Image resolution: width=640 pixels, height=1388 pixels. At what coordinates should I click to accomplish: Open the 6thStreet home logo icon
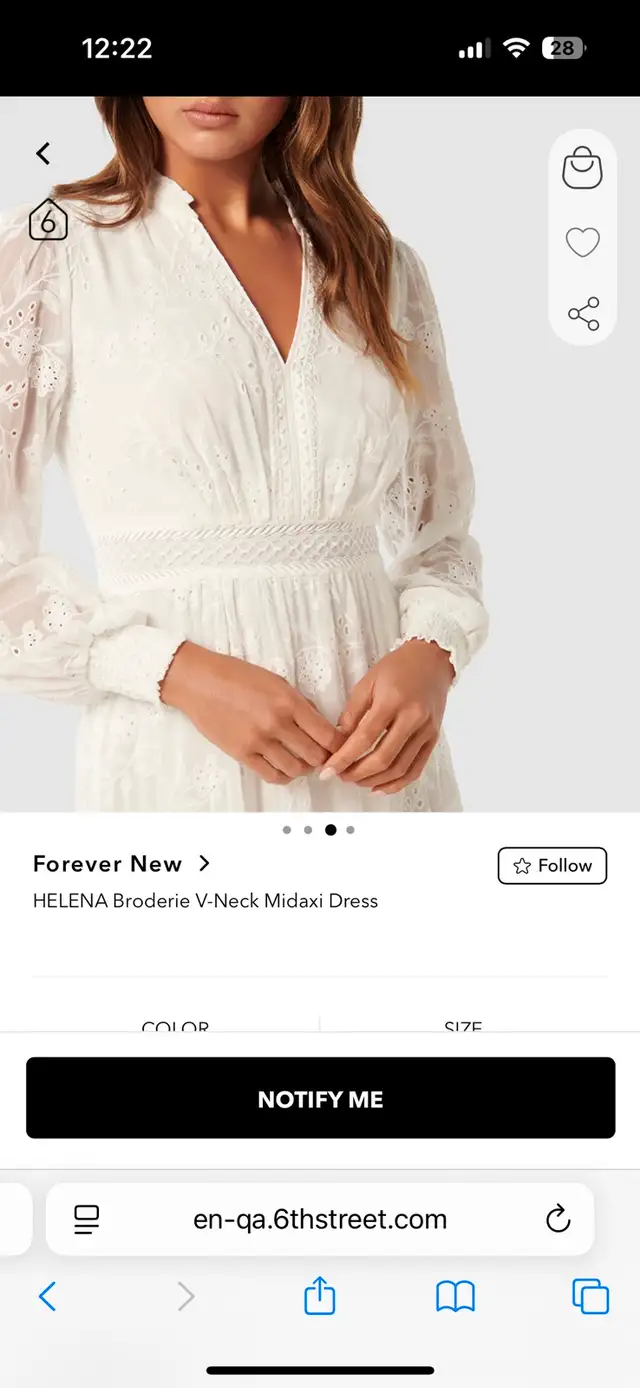point(48,219)
